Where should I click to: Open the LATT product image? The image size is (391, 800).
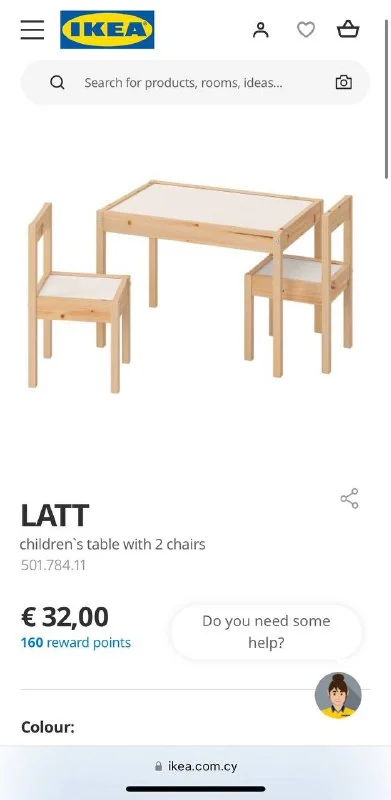pos(190,286)
